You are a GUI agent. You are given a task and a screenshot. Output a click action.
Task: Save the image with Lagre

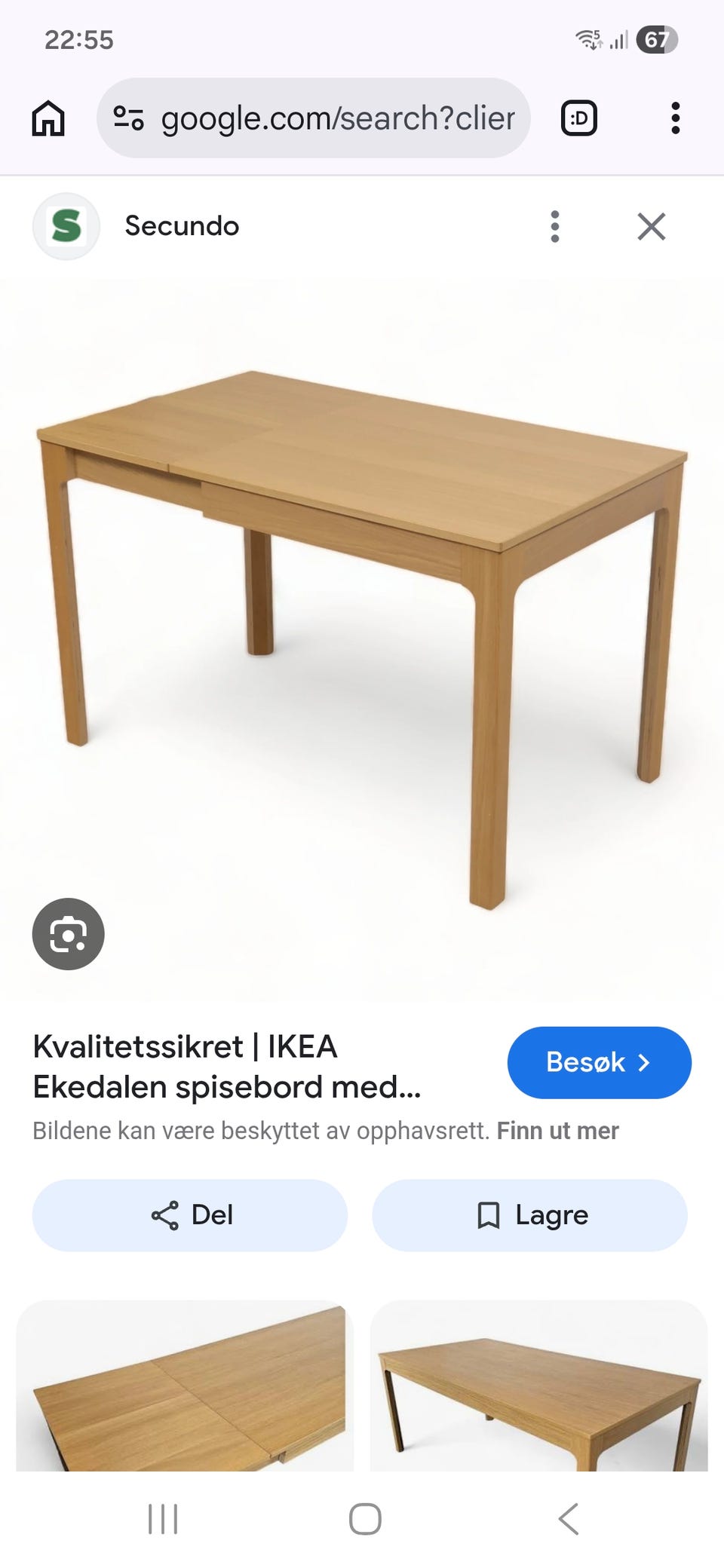click(529, 1214)
